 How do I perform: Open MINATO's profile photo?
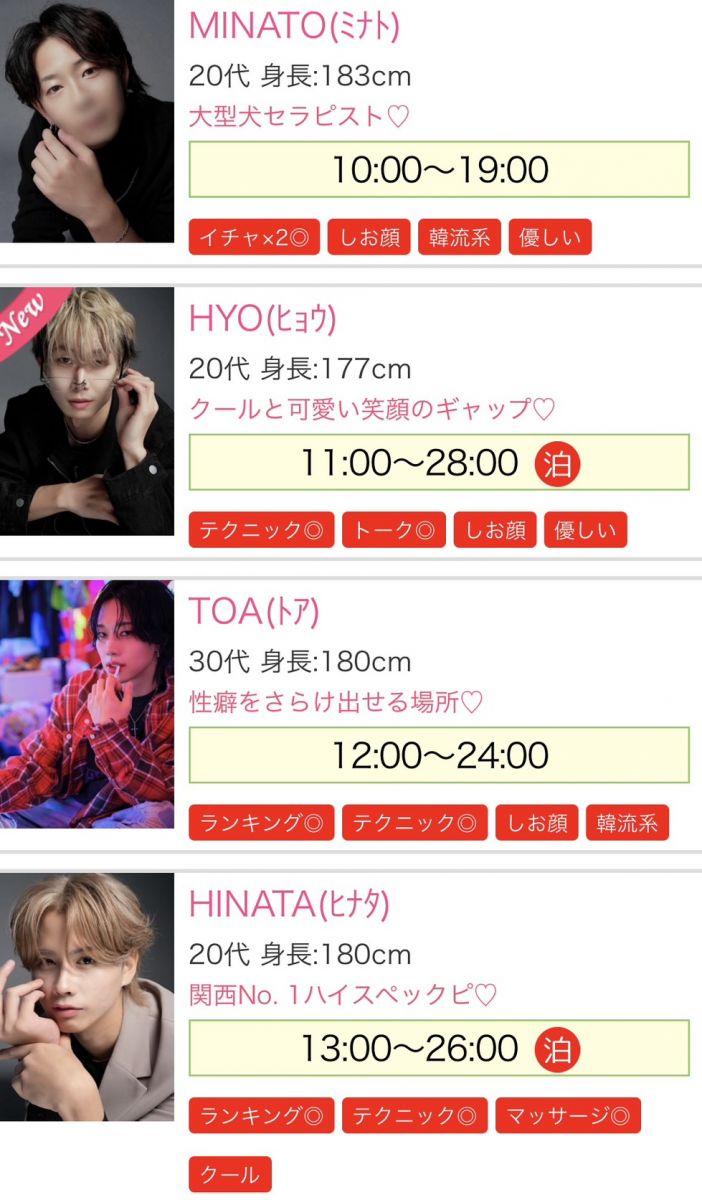pyautogui.click(x=87, y=120)
